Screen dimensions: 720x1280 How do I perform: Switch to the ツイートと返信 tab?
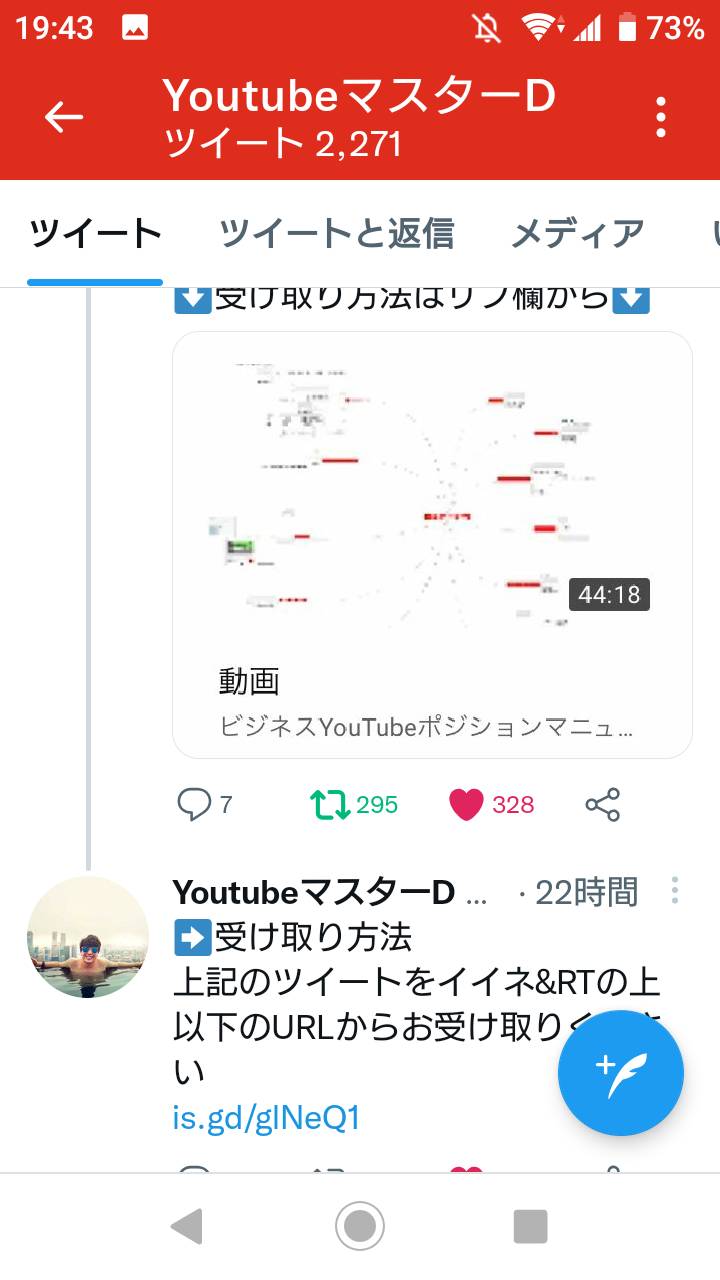click(x=337, y=233)
